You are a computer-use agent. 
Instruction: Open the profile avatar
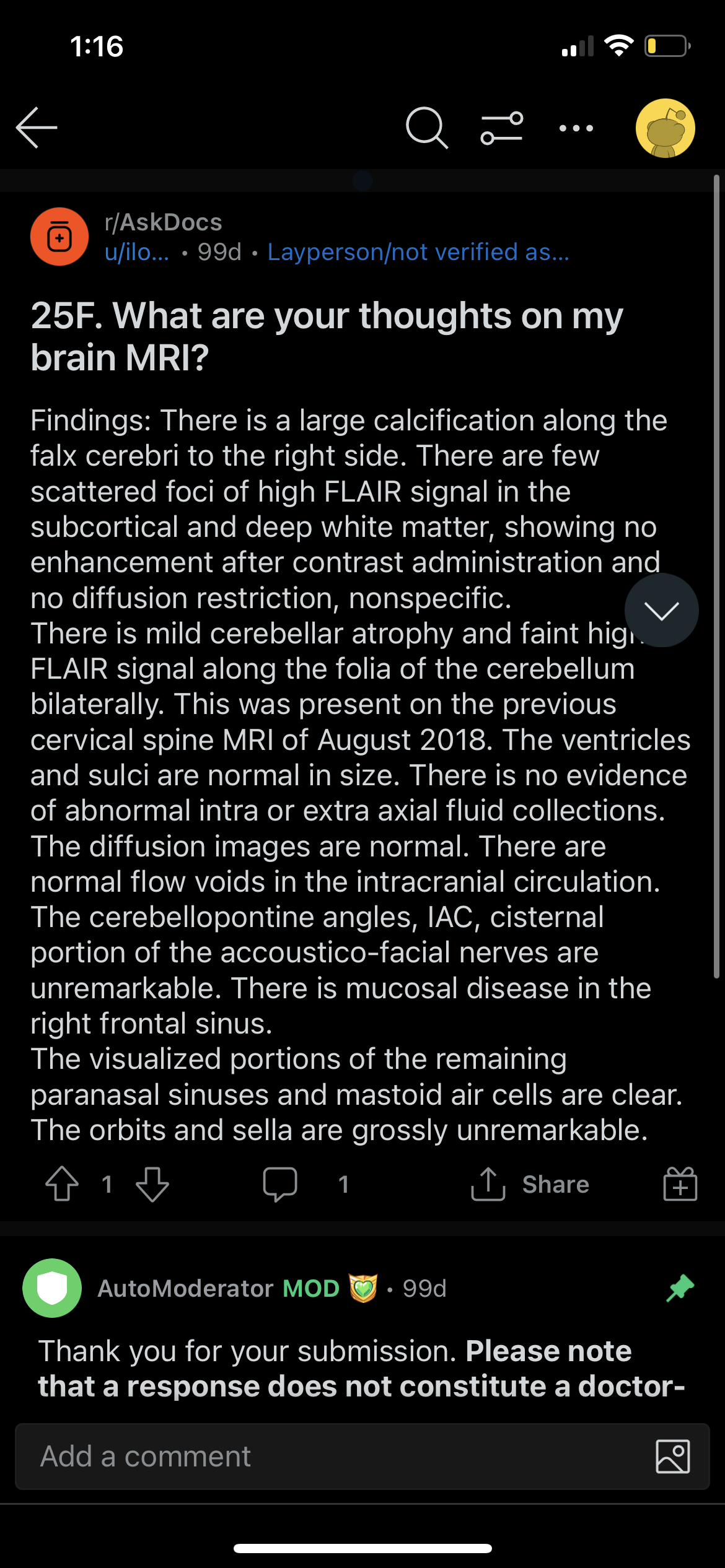coord(666,128)
